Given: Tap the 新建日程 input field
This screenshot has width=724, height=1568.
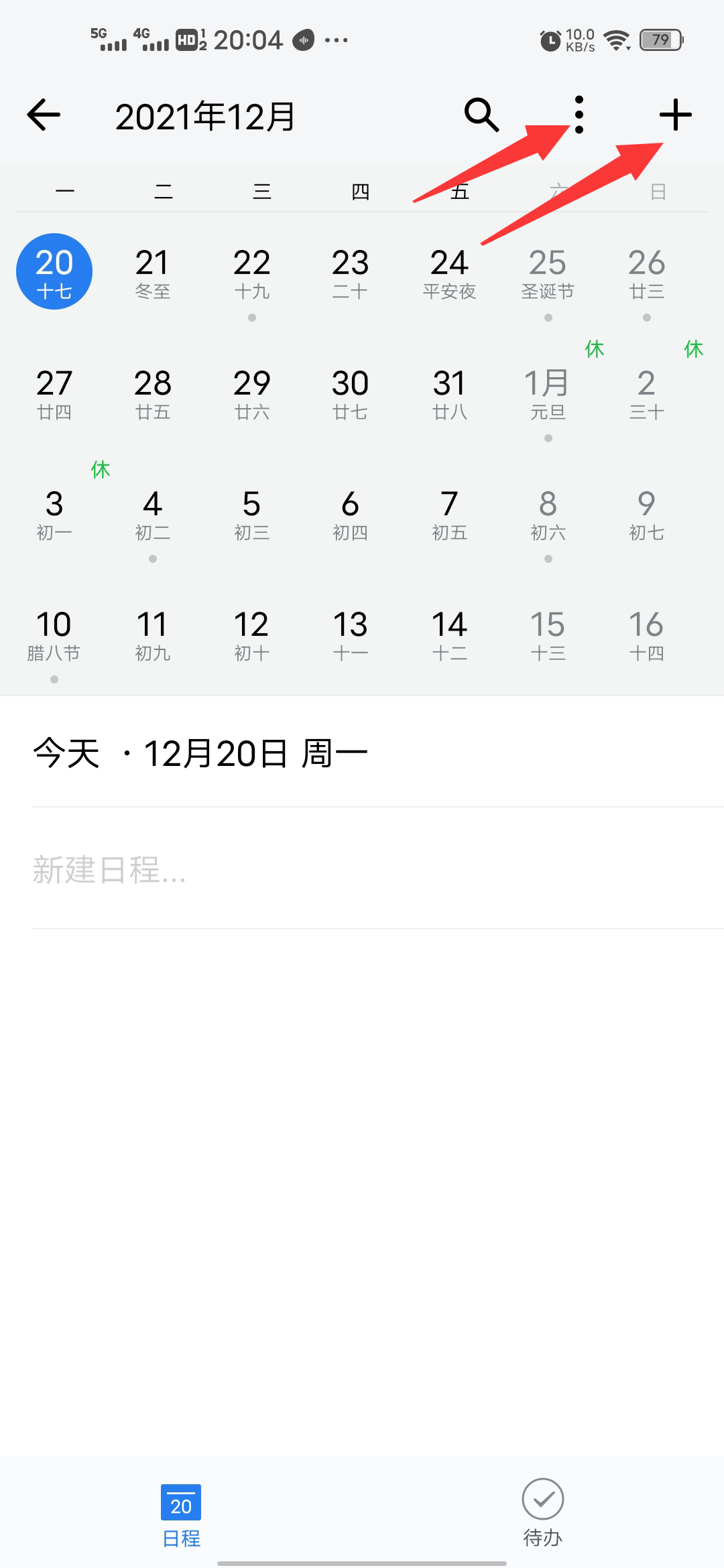Looking at the screenshot, I should (x=362, y=869).
